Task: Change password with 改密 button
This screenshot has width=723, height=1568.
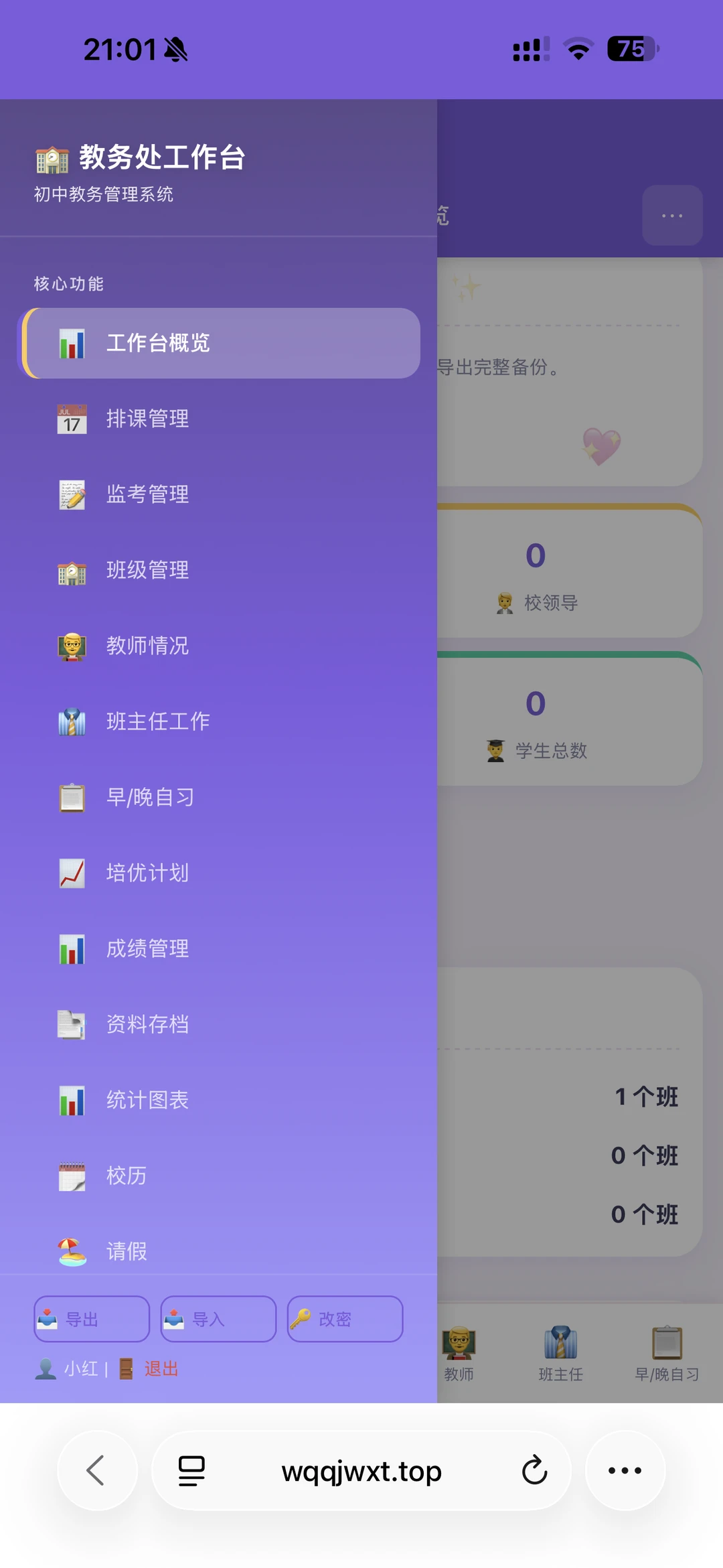Action: 345,1319
